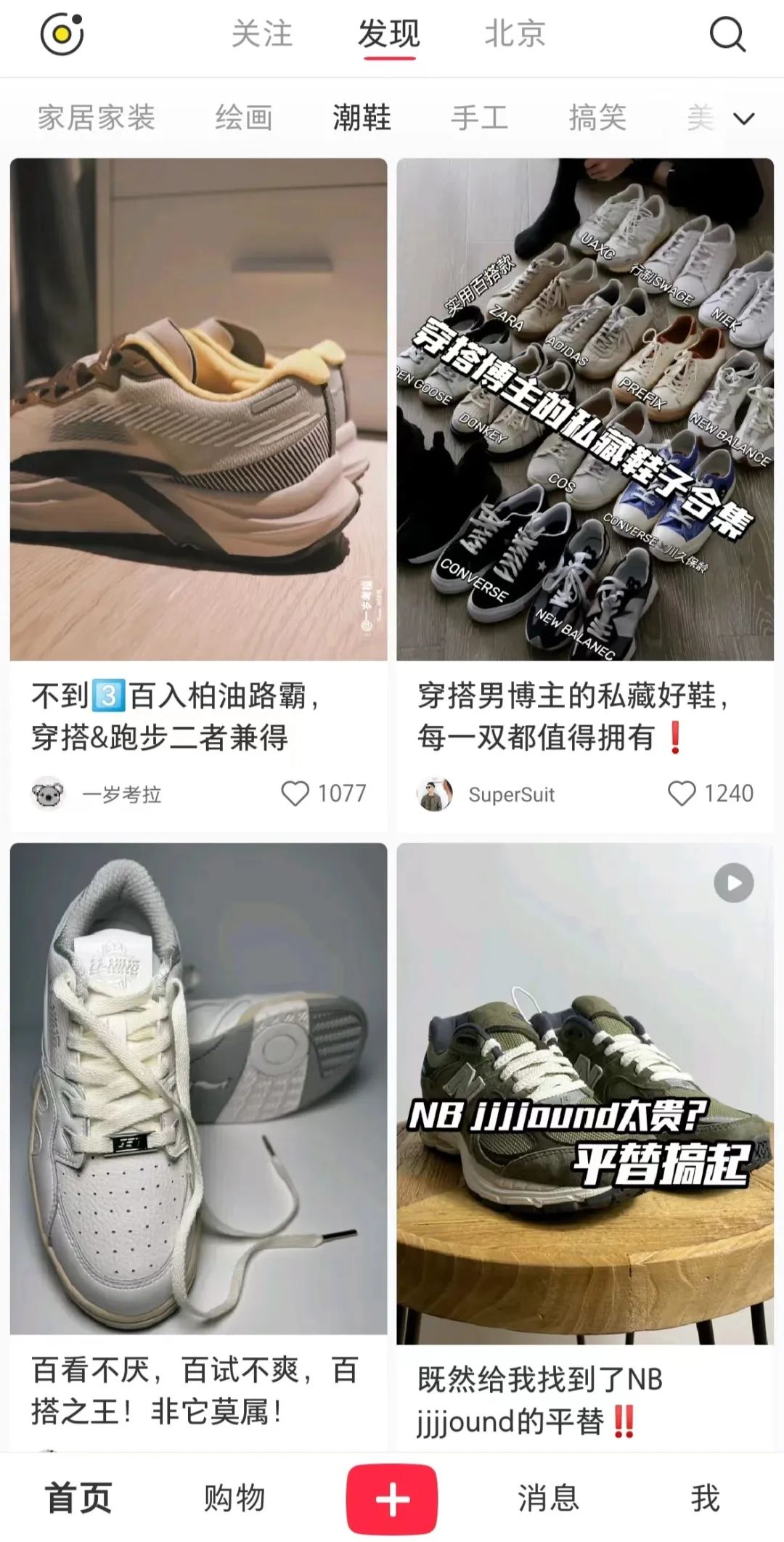Screen dimensions: 784x1542
Task: Open the camera icon at top left
Action: 62,34
